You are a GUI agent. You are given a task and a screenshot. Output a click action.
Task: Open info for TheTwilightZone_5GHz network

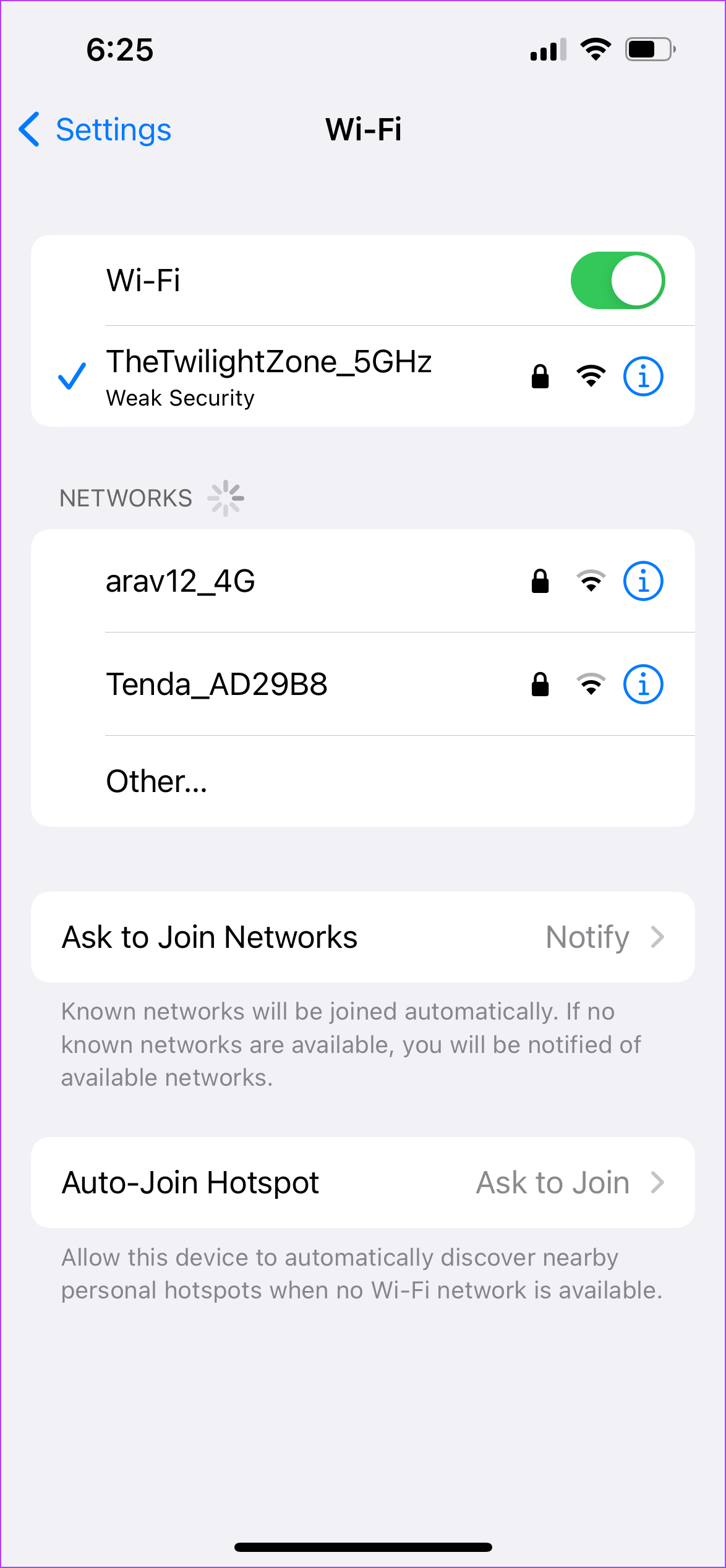click(x=643, y=376)
